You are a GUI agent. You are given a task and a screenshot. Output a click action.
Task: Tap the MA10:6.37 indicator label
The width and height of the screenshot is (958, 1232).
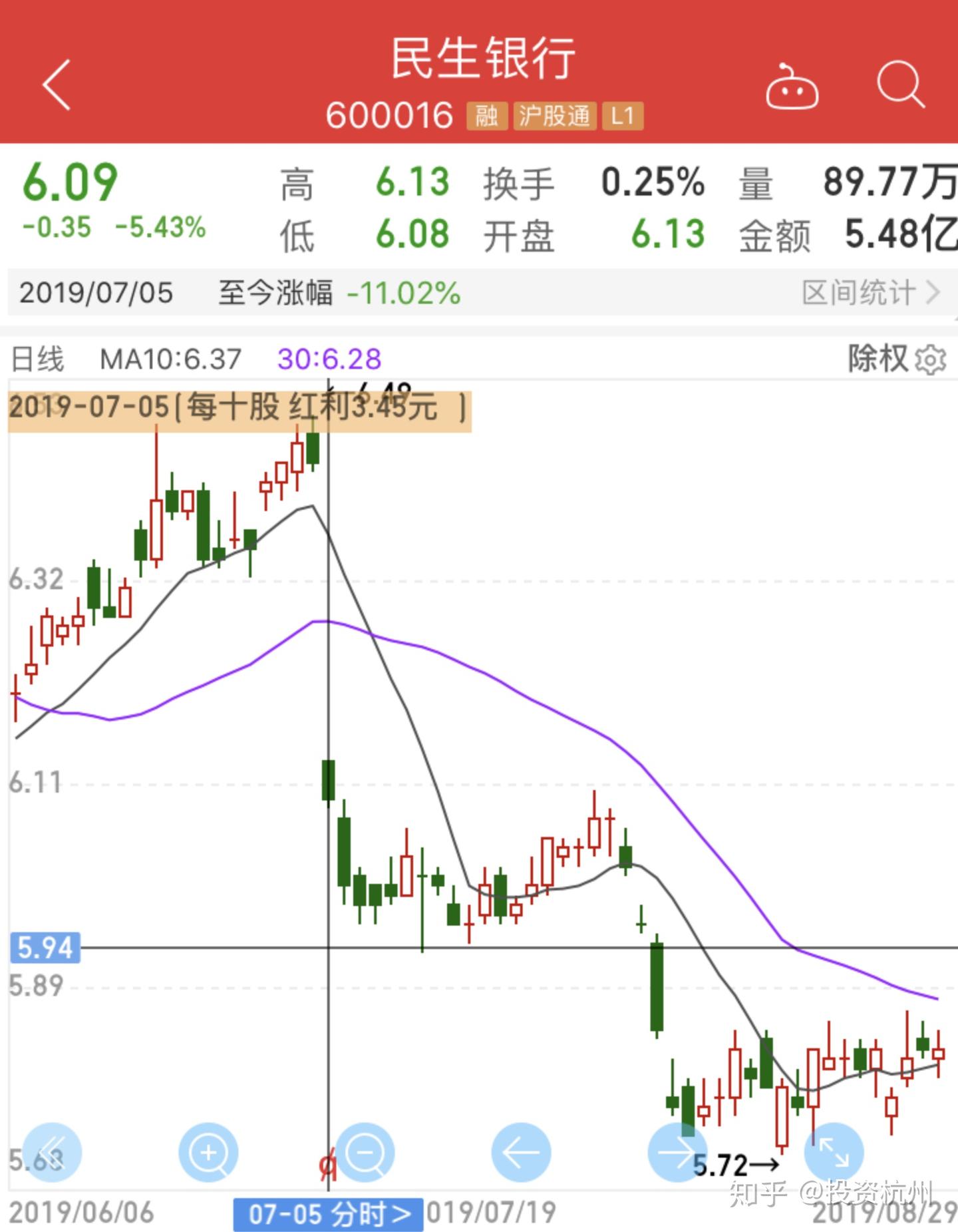pos(170,360)
